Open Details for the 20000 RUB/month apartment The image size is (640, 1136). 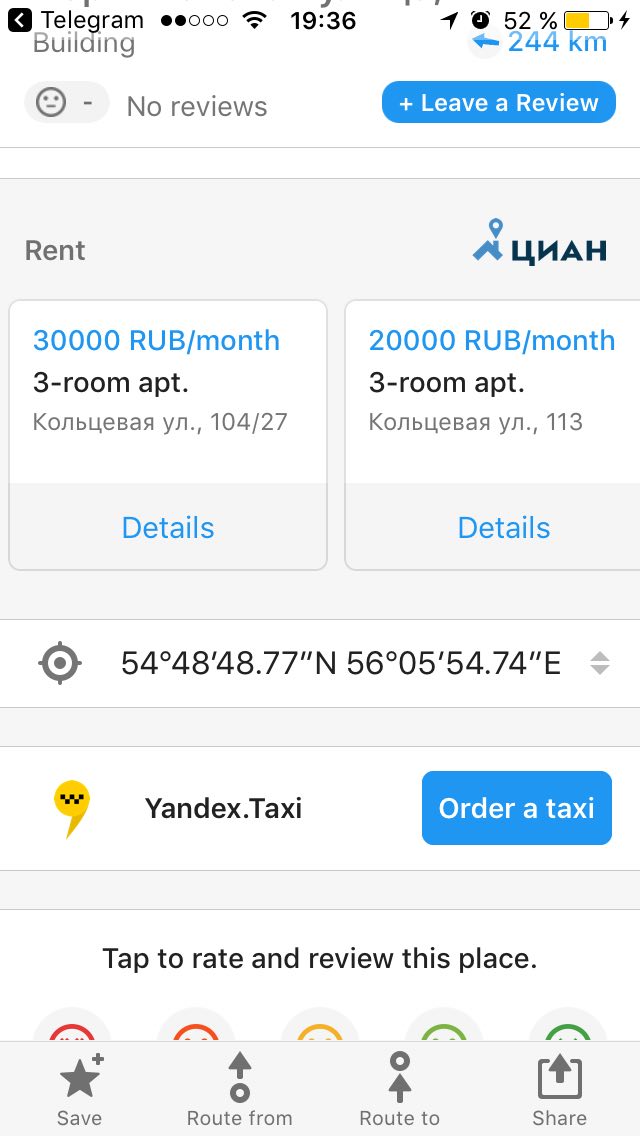(x=504, y=527)
